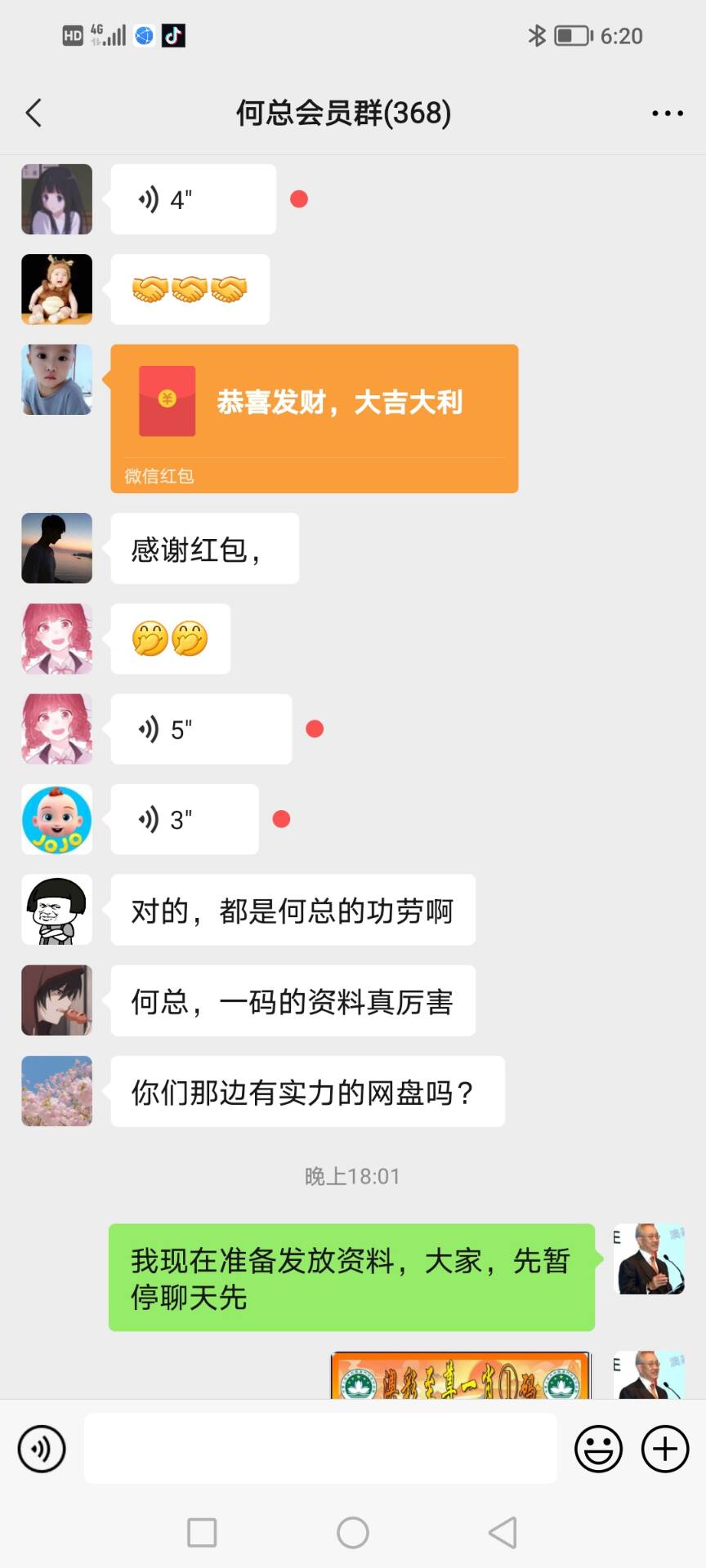The width and height of the screenshot is (706, 1568).
Task: Focus the message text field
Action: [x=320, y=1449]
